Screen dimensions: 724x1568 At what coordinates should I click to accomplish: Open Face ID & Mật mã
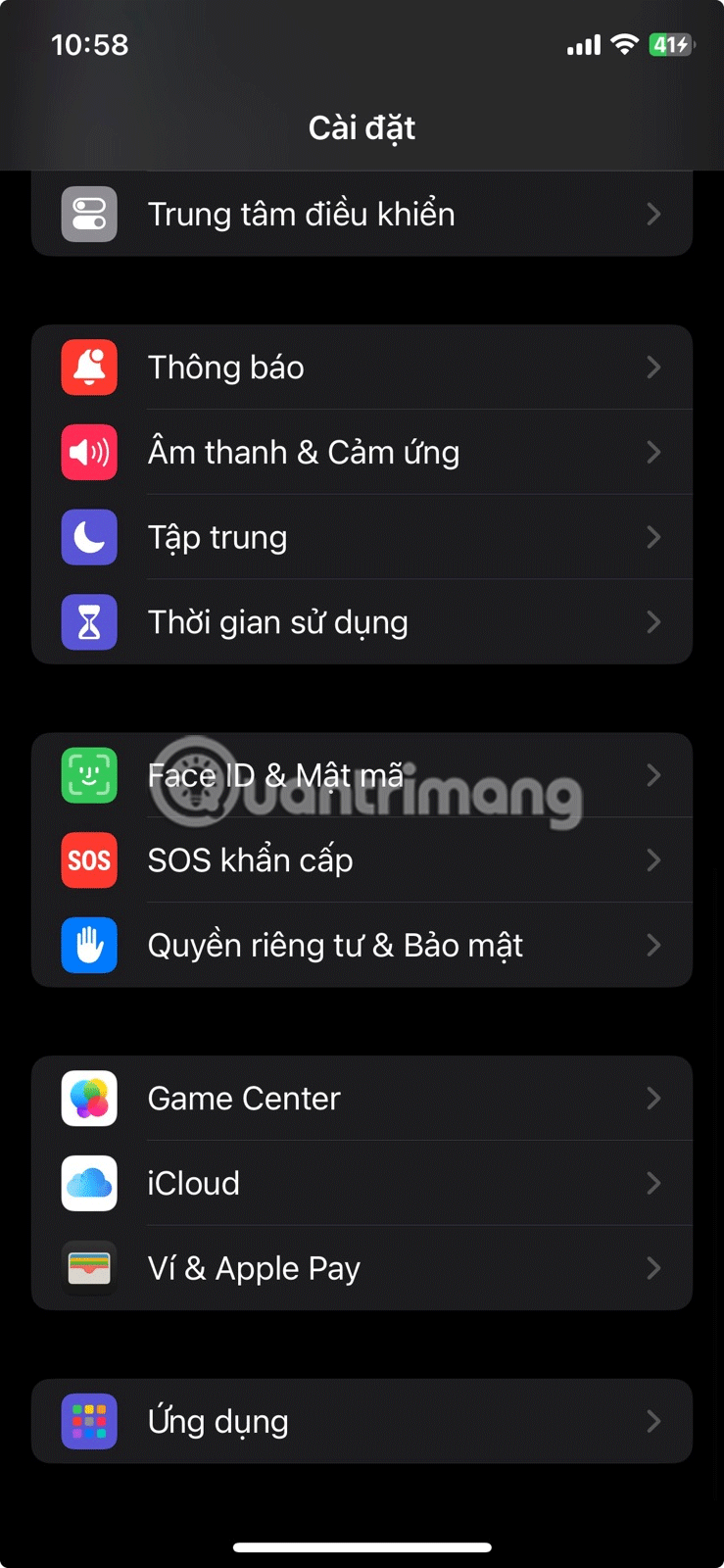pos(362,775)
